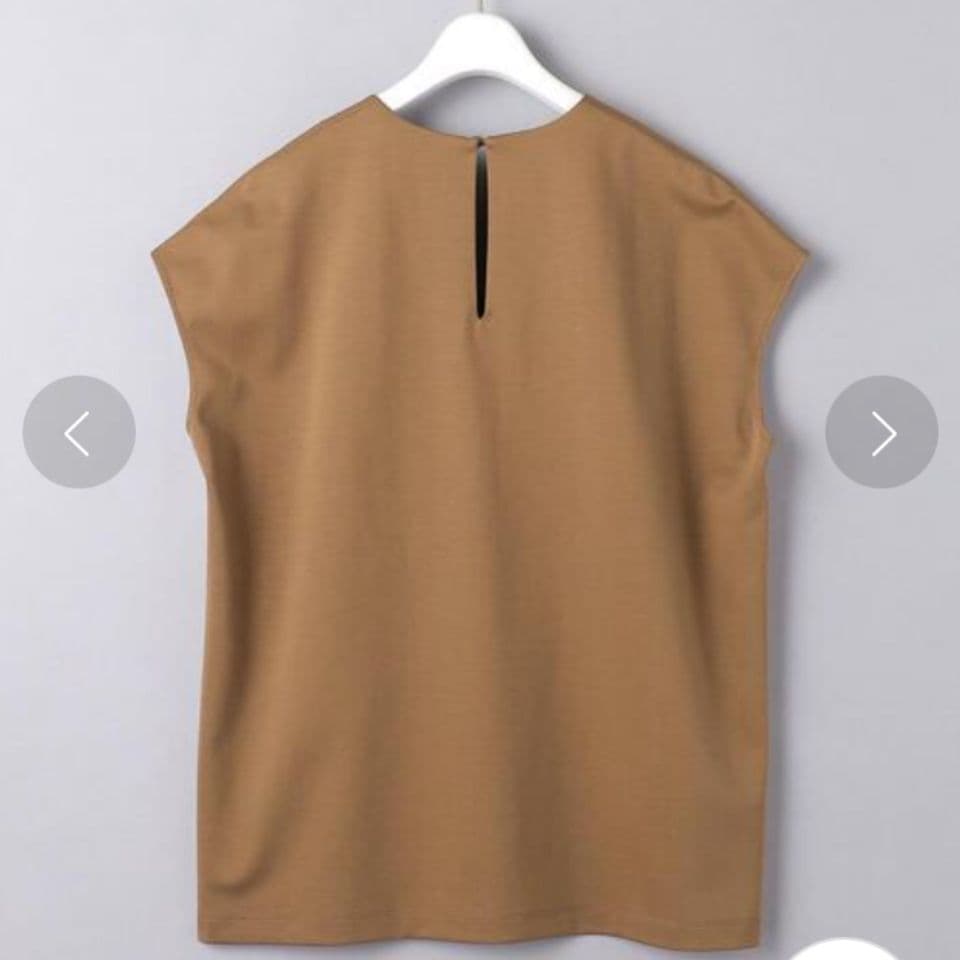The height and width of the screenshot is (960, 960).
Task: Show the next product image
Action: 882,432
